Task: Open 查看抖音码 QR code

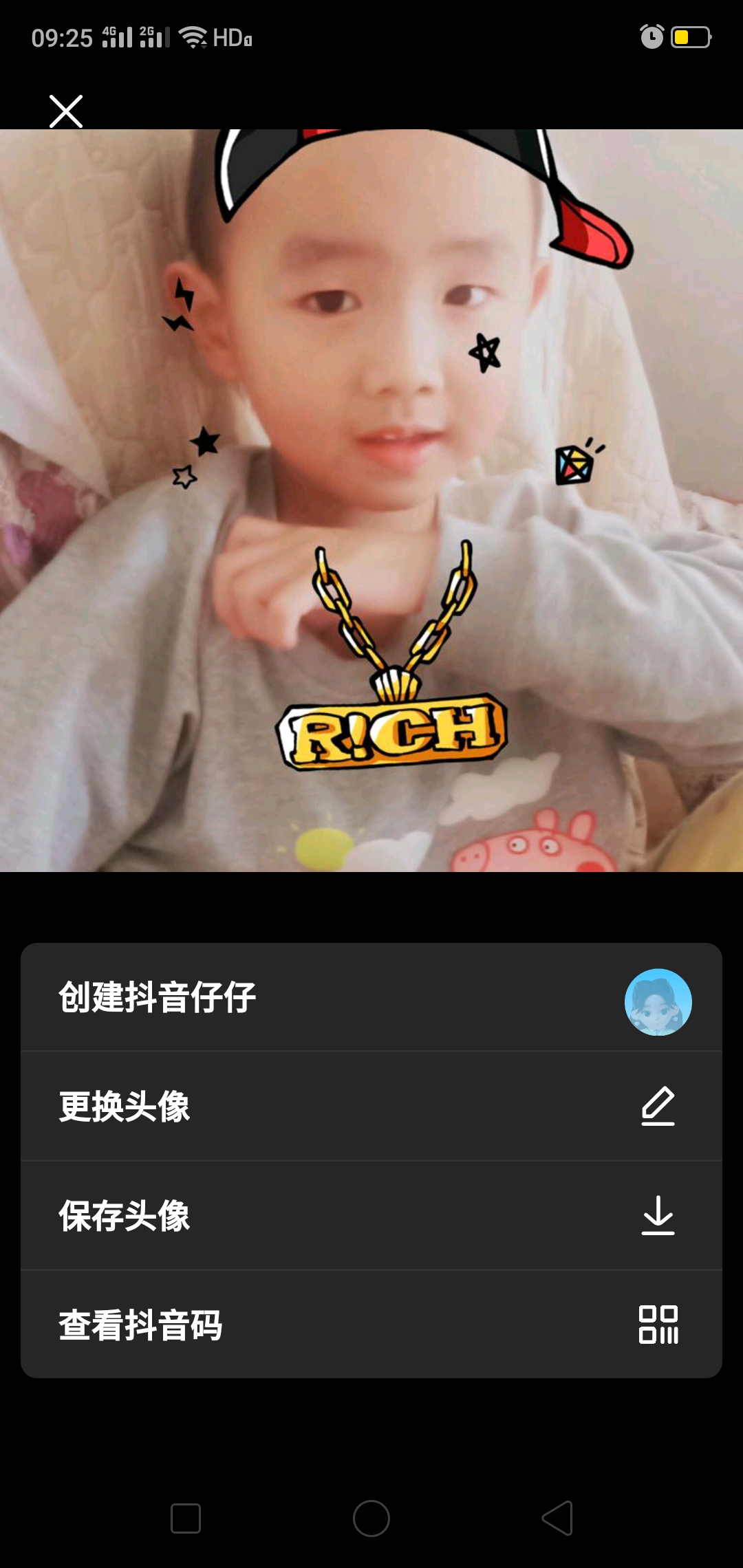Action: point(371,1325)
